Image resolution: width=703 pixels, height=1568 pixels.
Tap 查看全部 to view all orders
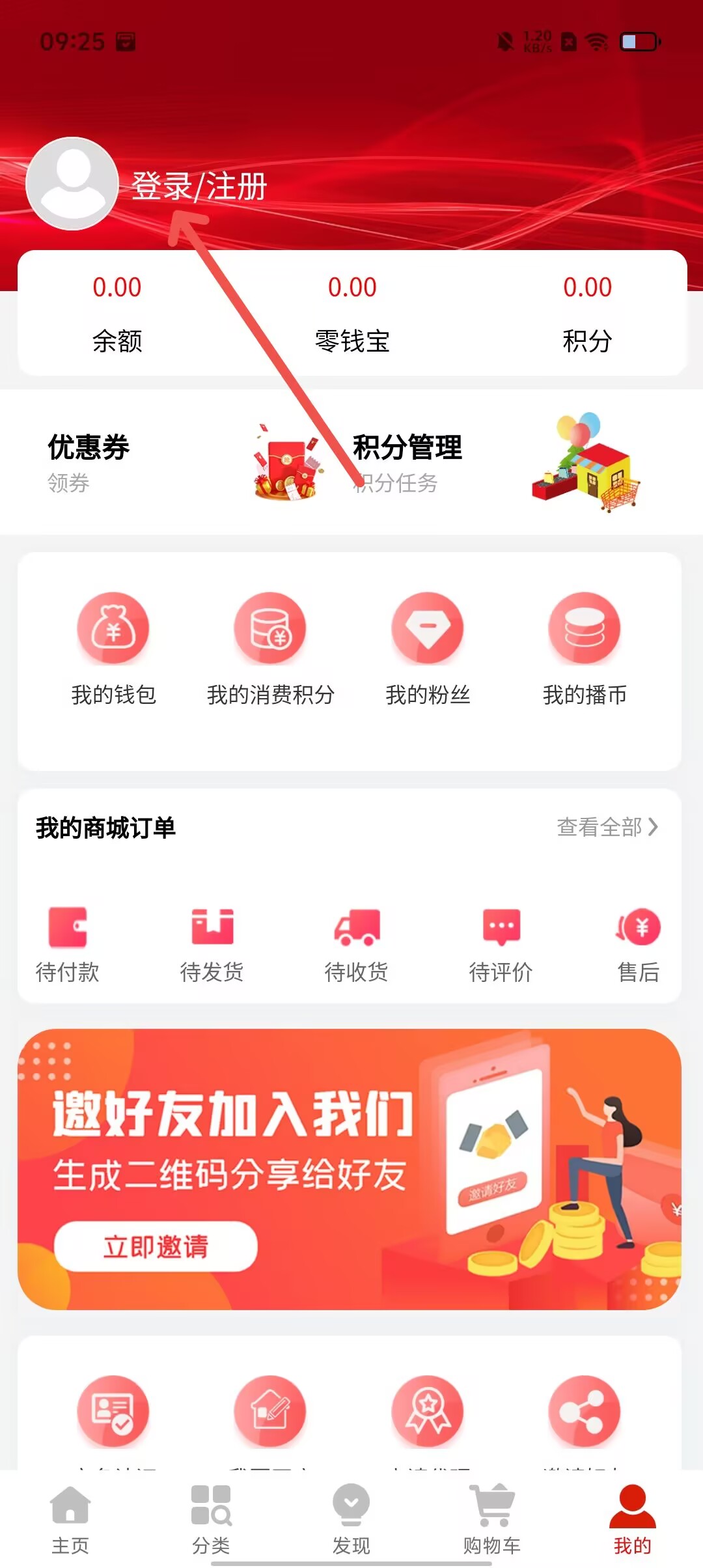(607, 827)
